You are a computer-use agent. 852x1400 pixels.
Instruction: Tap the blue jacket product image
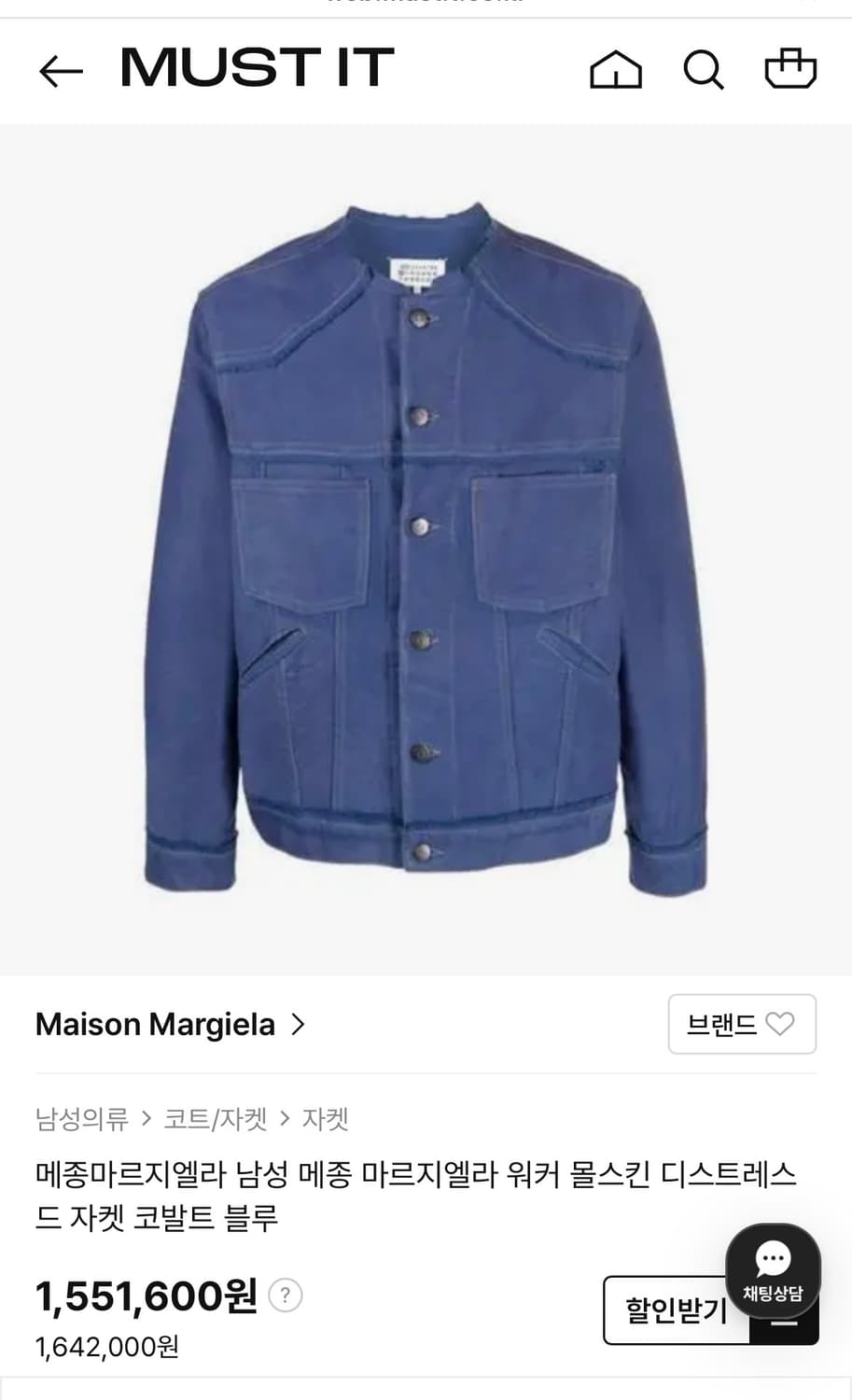426,551
